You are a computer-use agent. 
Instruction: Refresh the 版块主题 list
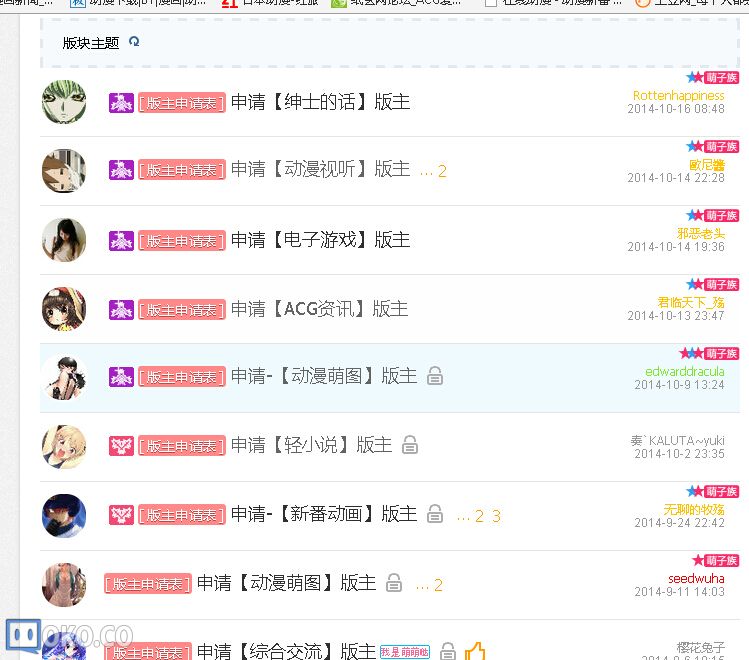click(134, 42)
